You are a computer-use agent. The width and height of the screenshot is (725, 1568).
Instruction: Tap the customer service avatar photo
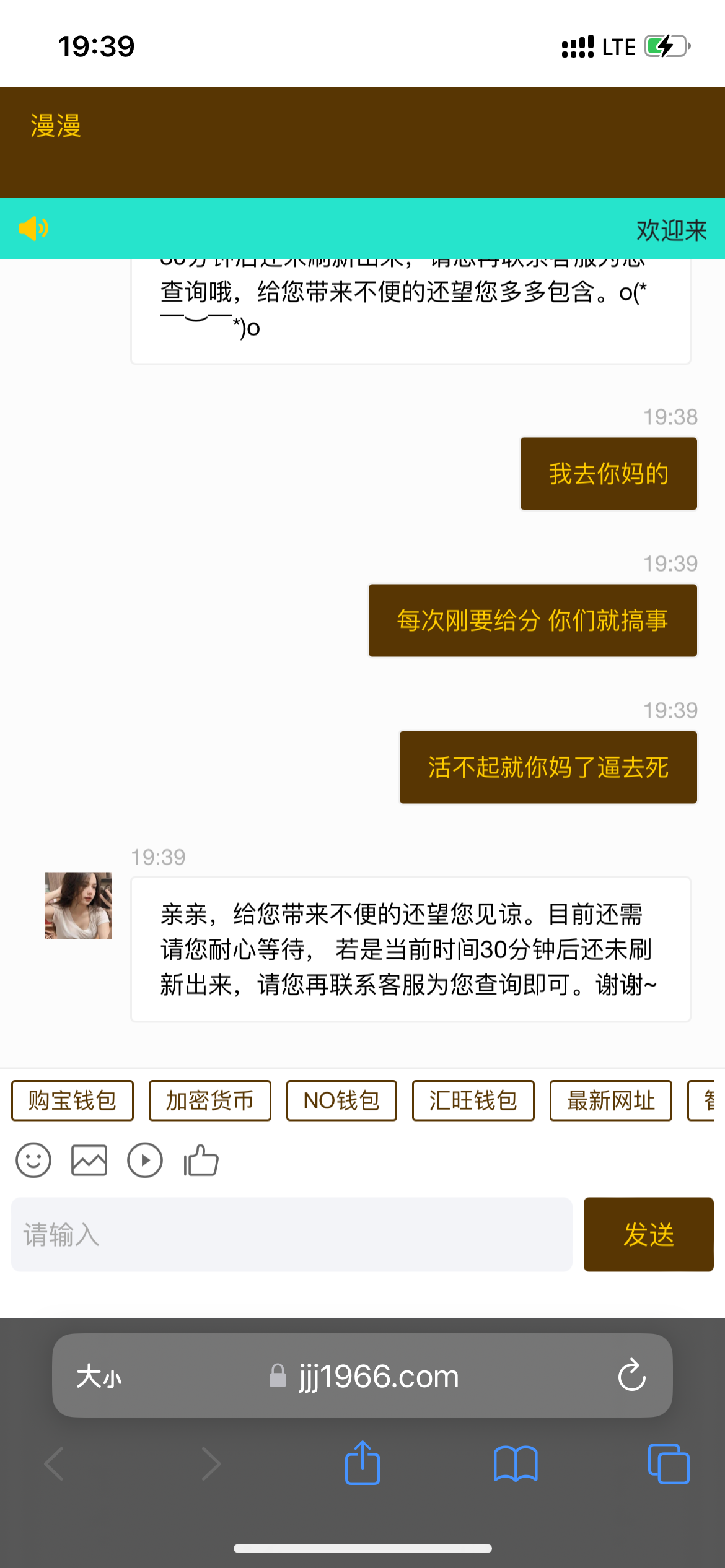(77, 906)
